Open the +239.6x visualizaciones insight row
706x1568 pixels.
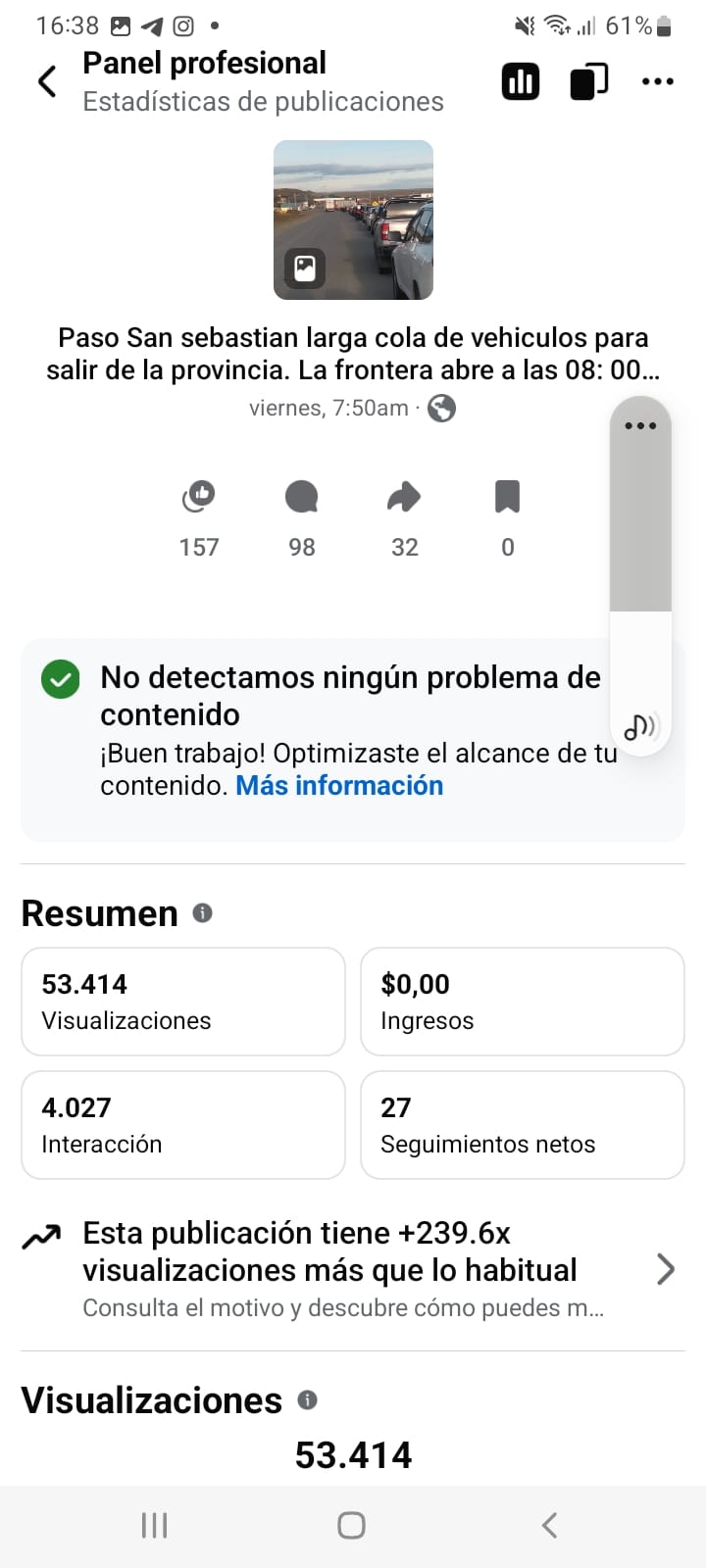tap(353, 1269)
